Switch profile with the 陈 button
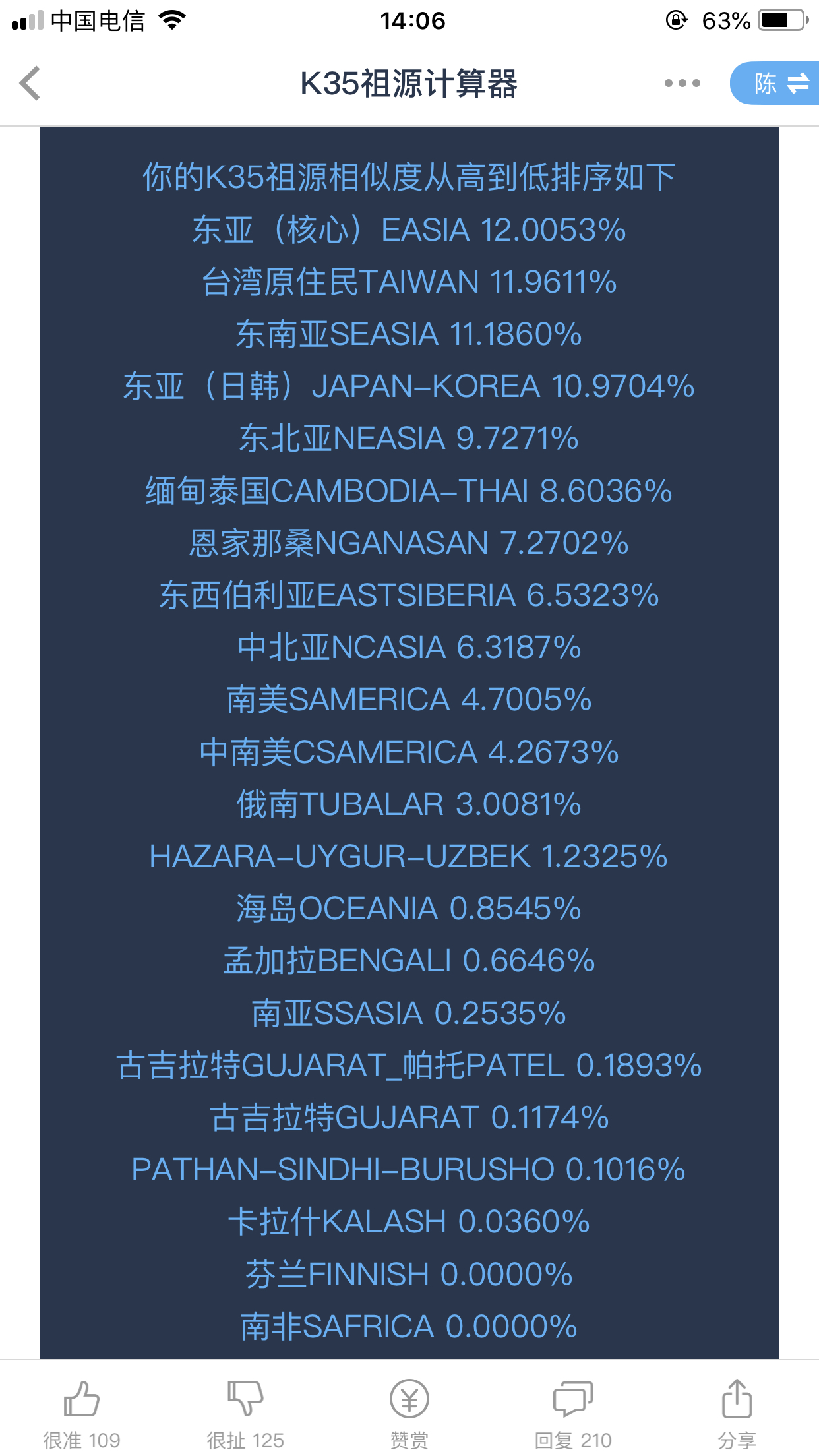 coord(775,83)
